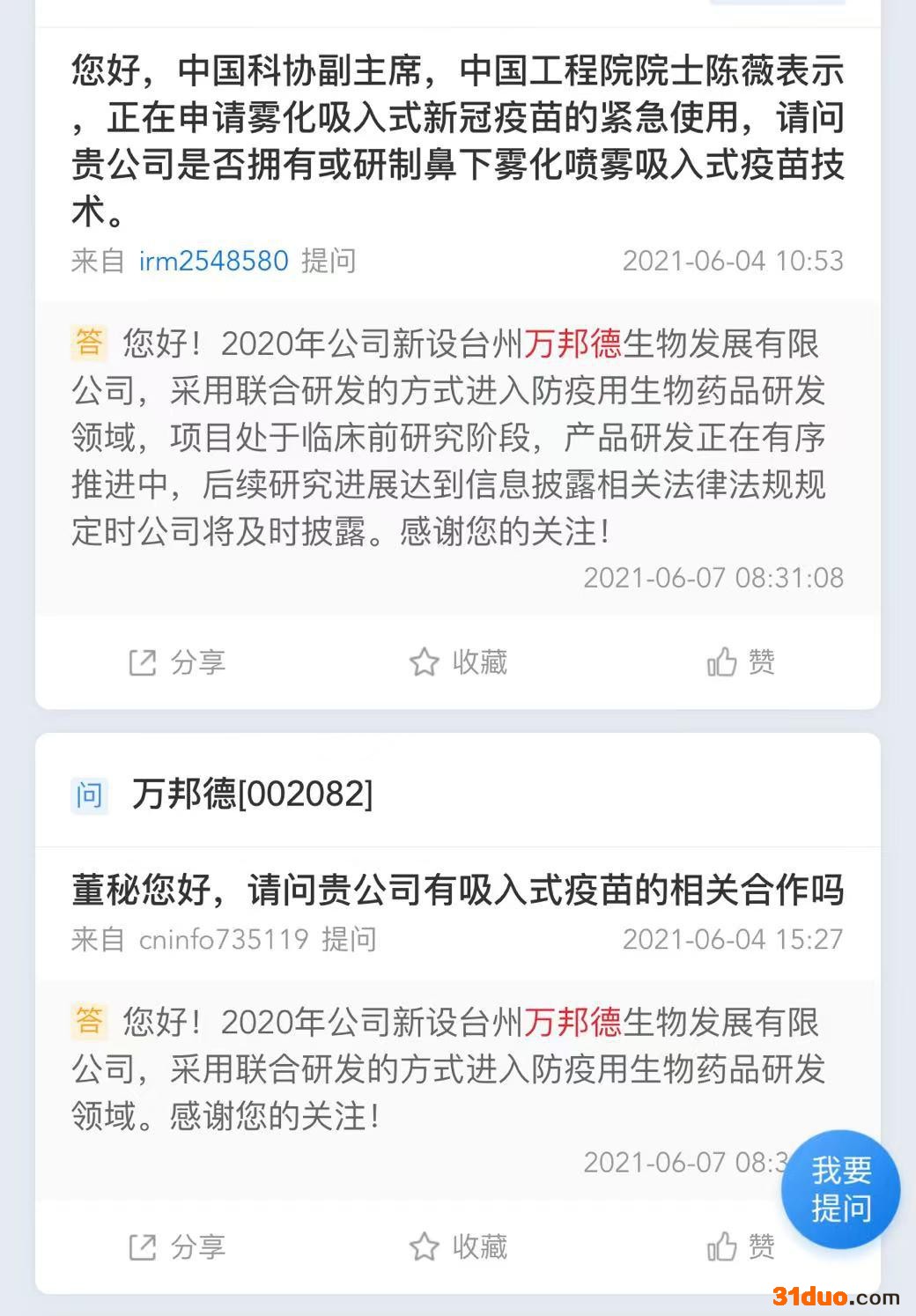This screenshot has width=916, height=1316.
Task: Open 万邦德[002082] company page
Action: 252,794
